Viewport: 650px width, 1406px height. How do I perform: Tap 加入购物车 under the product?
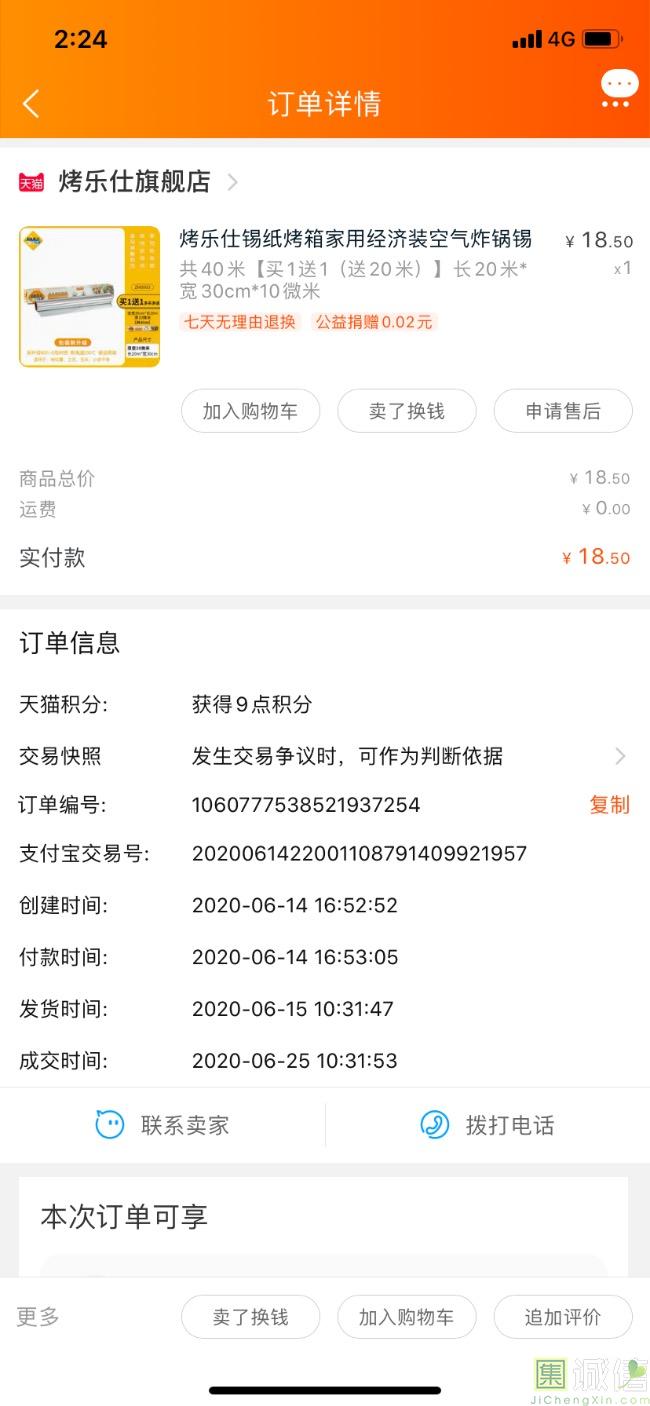pyautogui.click(x=250, y=411)
